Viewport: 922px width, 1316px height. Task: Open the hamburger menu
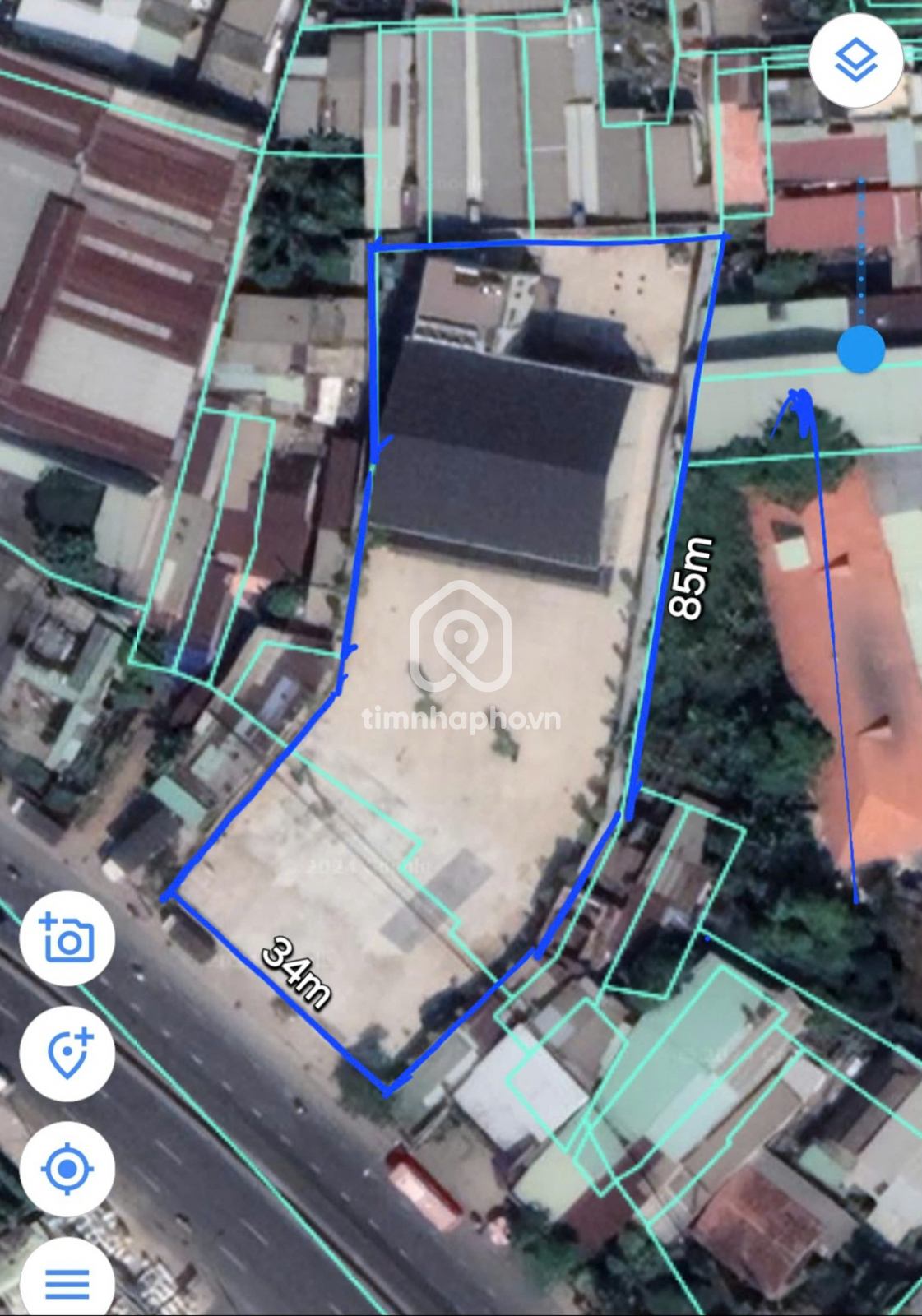67,1281
